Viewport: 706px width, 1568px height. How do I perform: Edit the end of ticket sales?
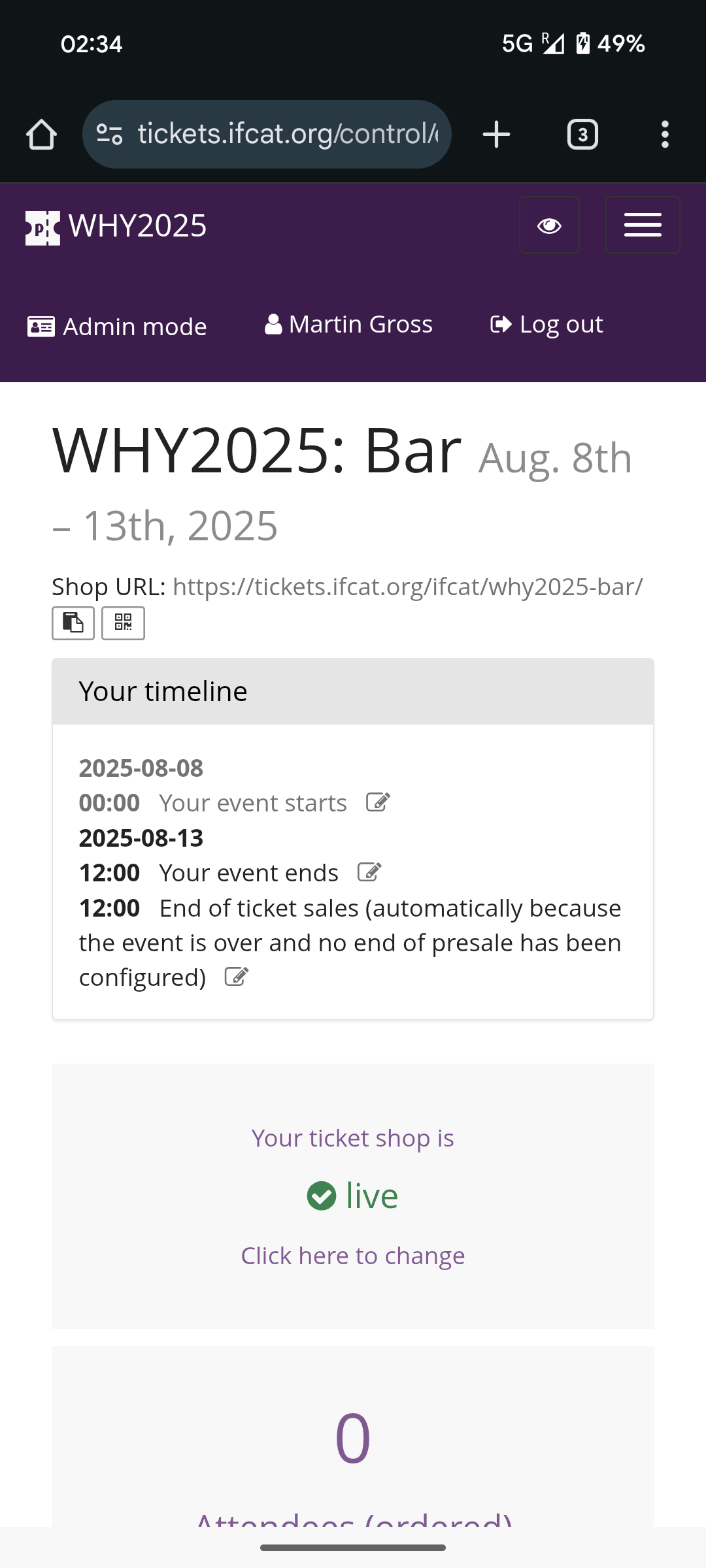(x=236, y=977)
